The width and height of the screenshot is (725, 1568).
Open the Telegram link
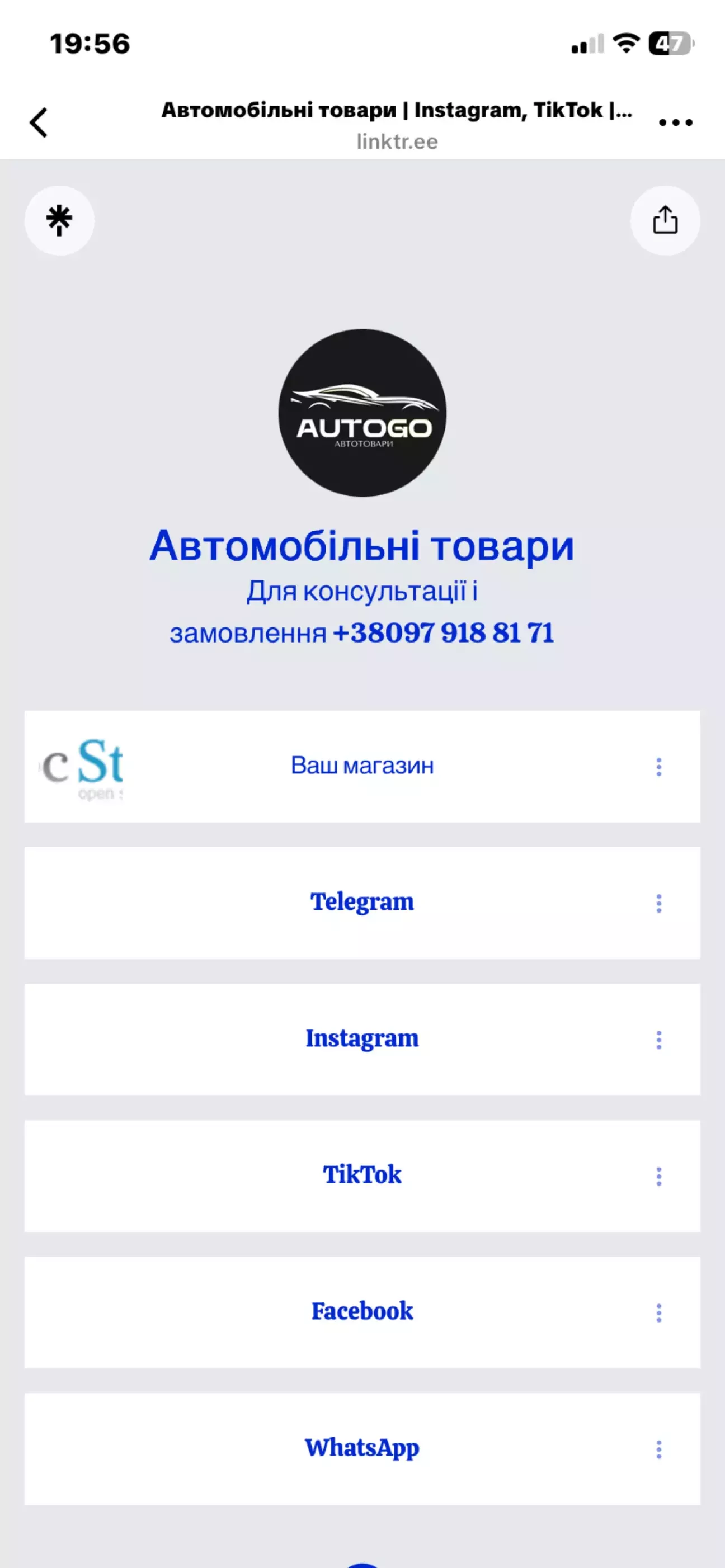[361, 902]
